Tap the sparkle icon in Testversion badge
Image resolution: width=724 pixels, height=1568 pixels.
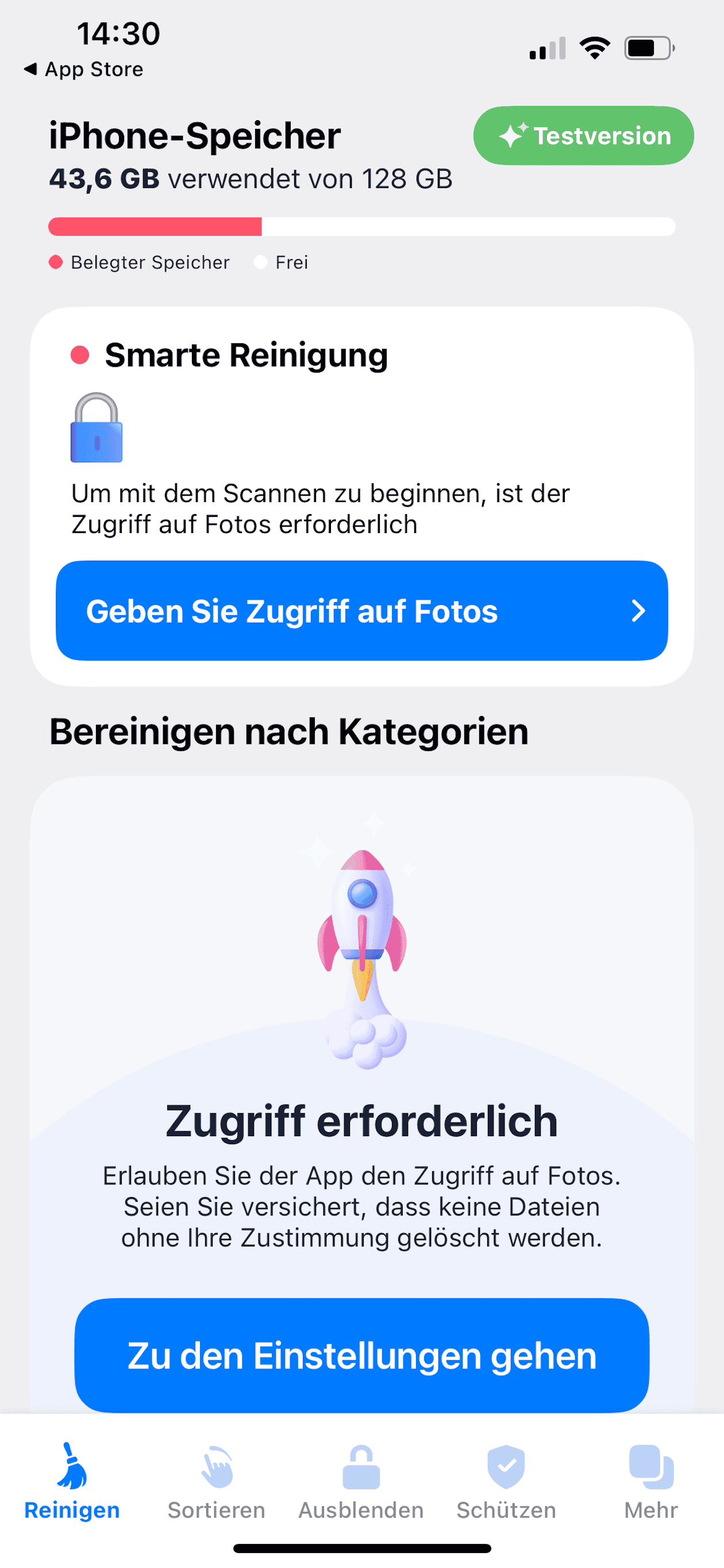(513, 135)
